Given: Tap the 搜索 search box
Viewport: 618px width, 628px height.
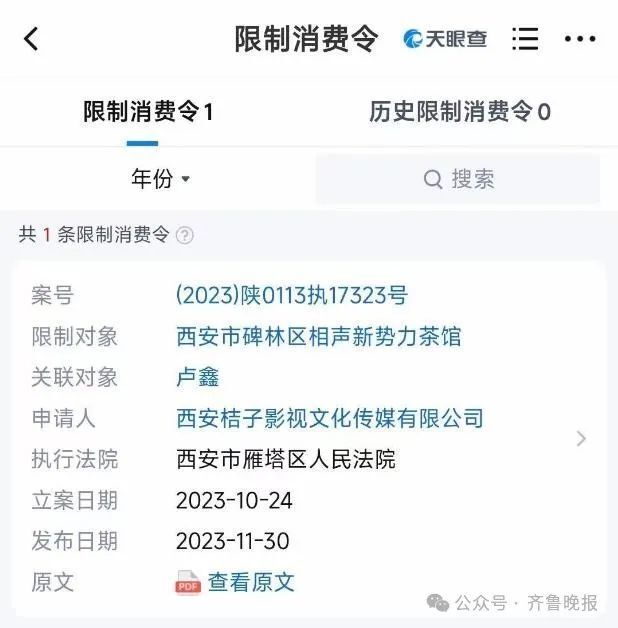Looking at the screenshot, I should coord(458,179).
